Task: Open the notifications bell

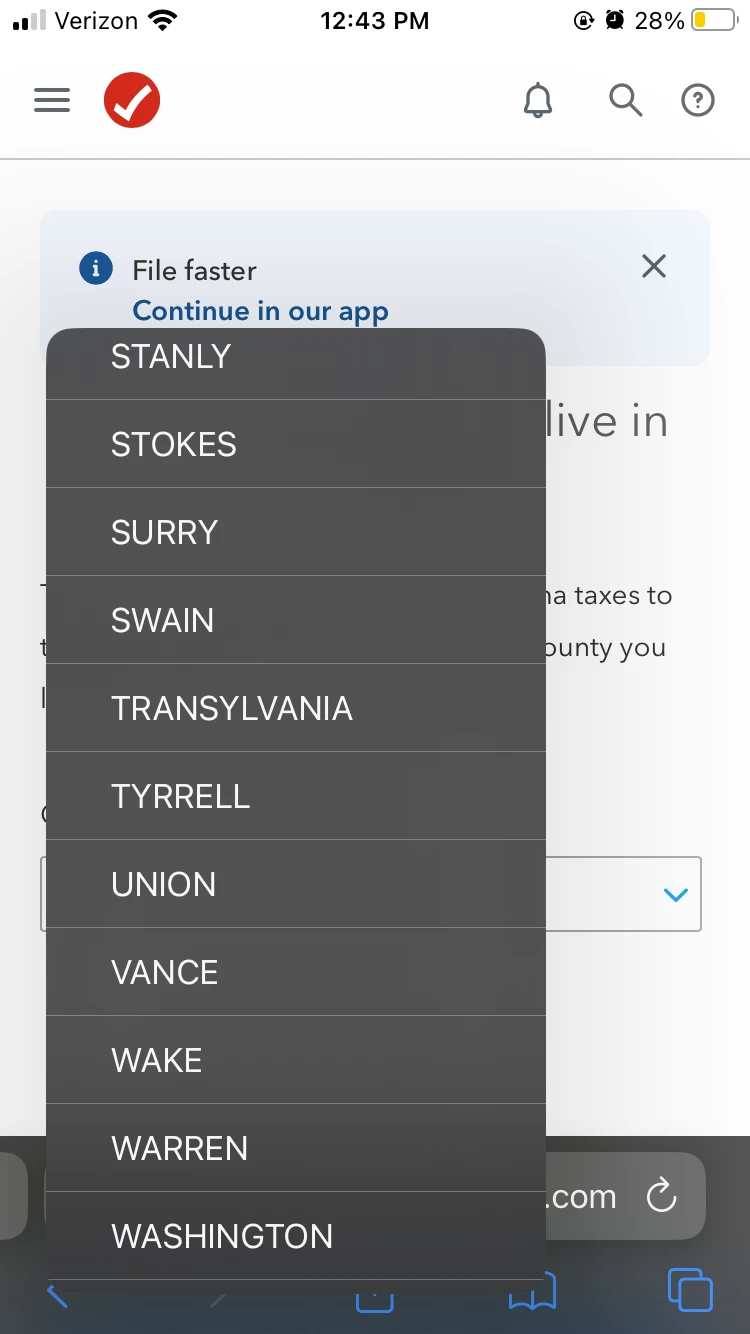Action: click(538, 100)
